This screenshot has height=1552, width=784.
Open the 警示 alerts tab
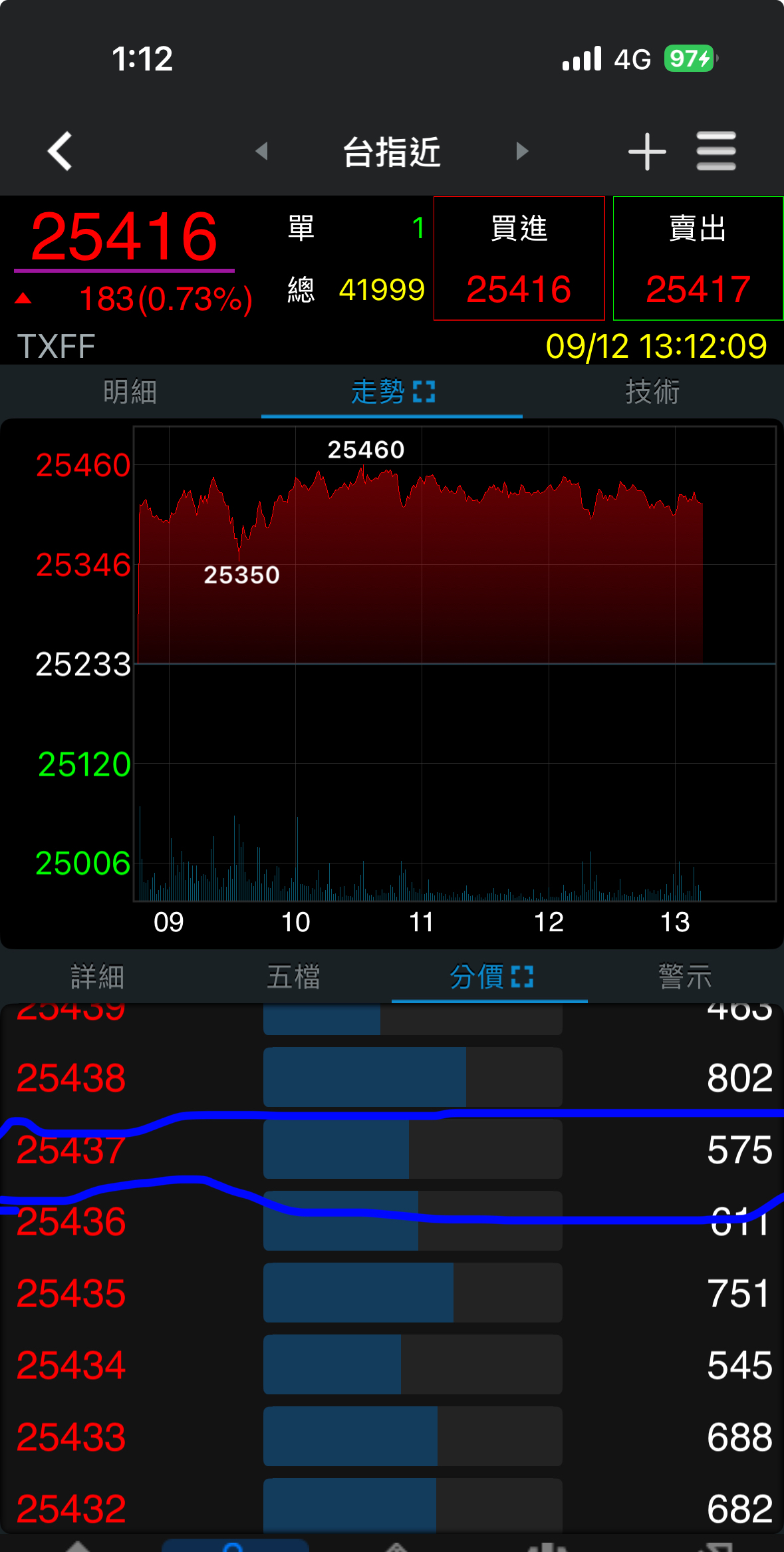pyautogui.click(x=685, y=977)
